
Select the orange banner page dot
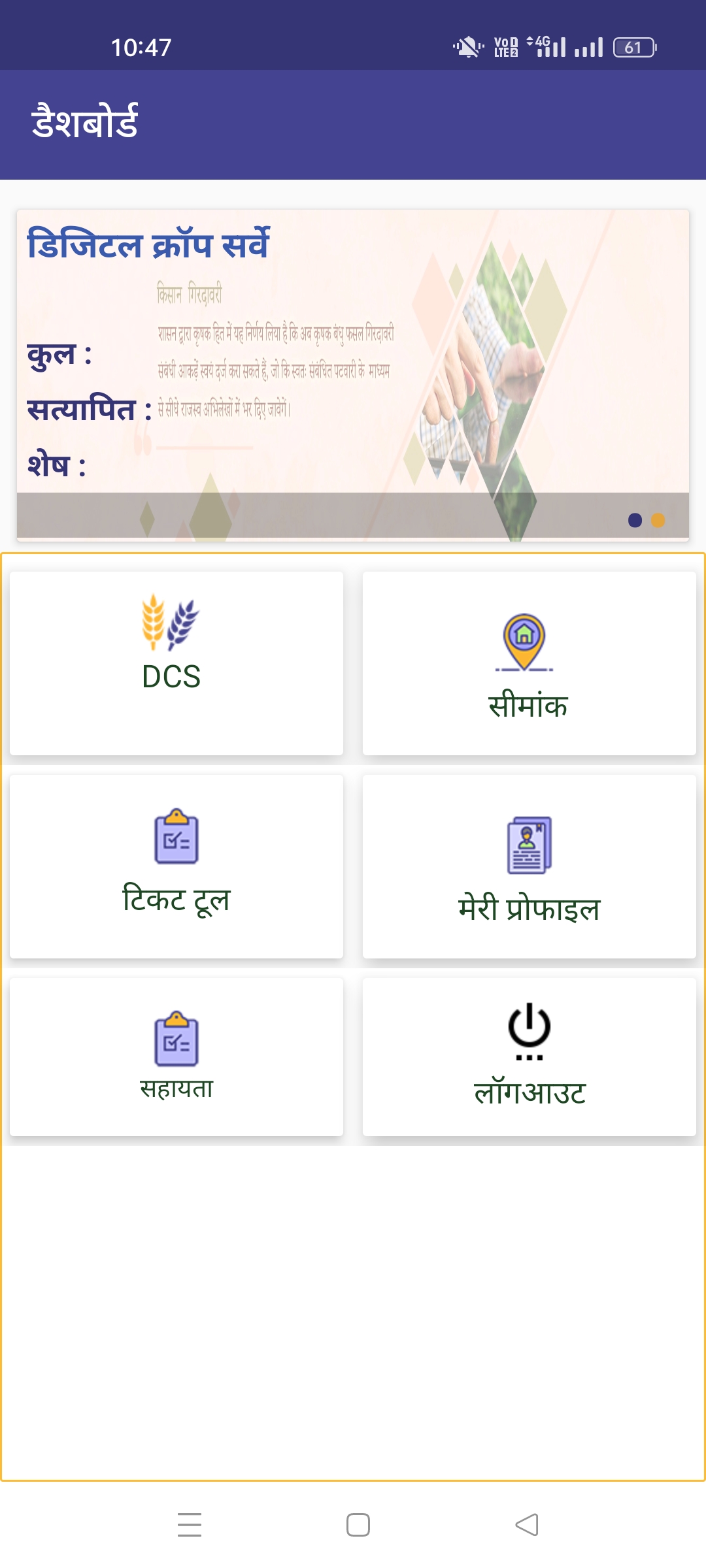(x=658, y=520)
